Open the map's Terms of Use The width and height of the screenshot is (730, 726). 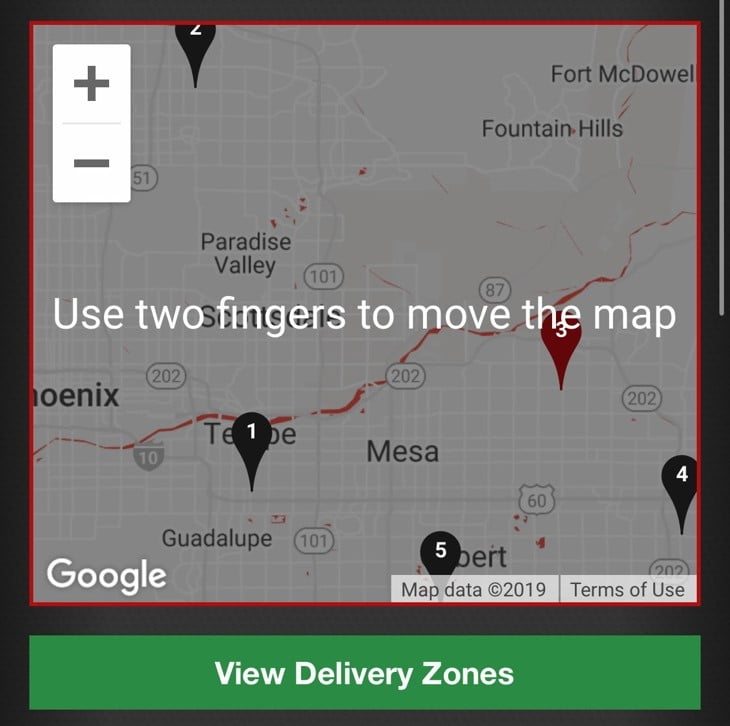pos(627,589)
